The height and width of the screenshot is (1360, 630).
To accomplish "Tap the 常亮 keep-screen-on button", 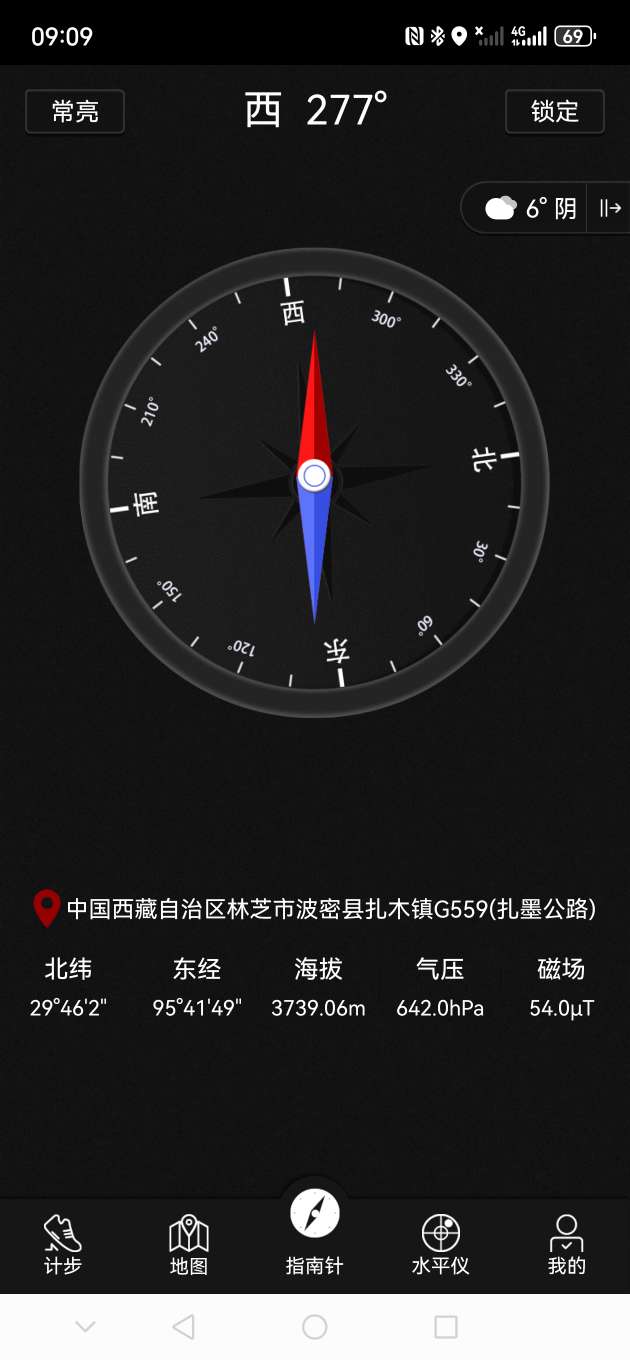I will coord(75,111).
